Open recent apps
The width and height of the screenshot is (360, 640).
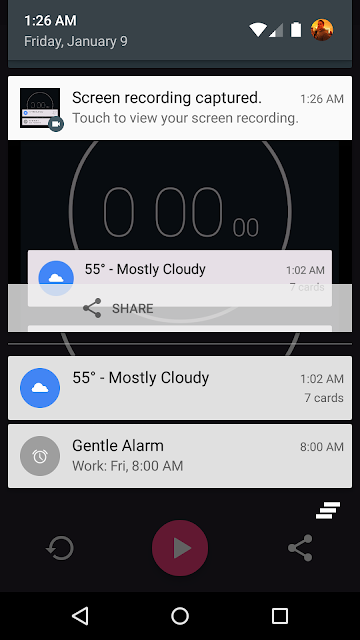click(x=280, y=616)
